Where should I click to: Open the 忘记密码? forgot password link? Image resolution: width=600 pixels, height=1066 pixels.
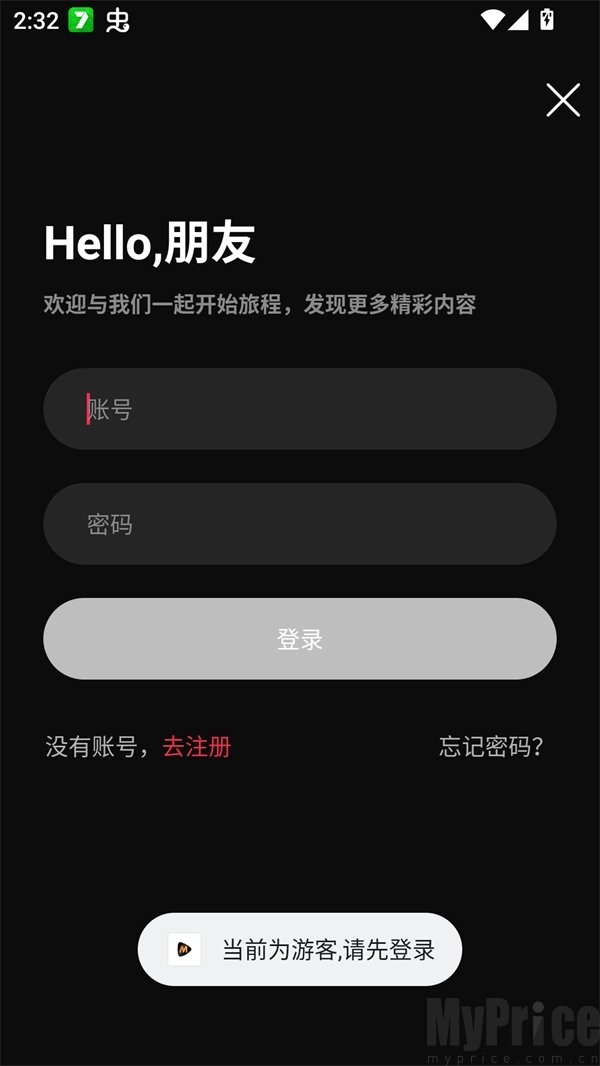point(491,746)
